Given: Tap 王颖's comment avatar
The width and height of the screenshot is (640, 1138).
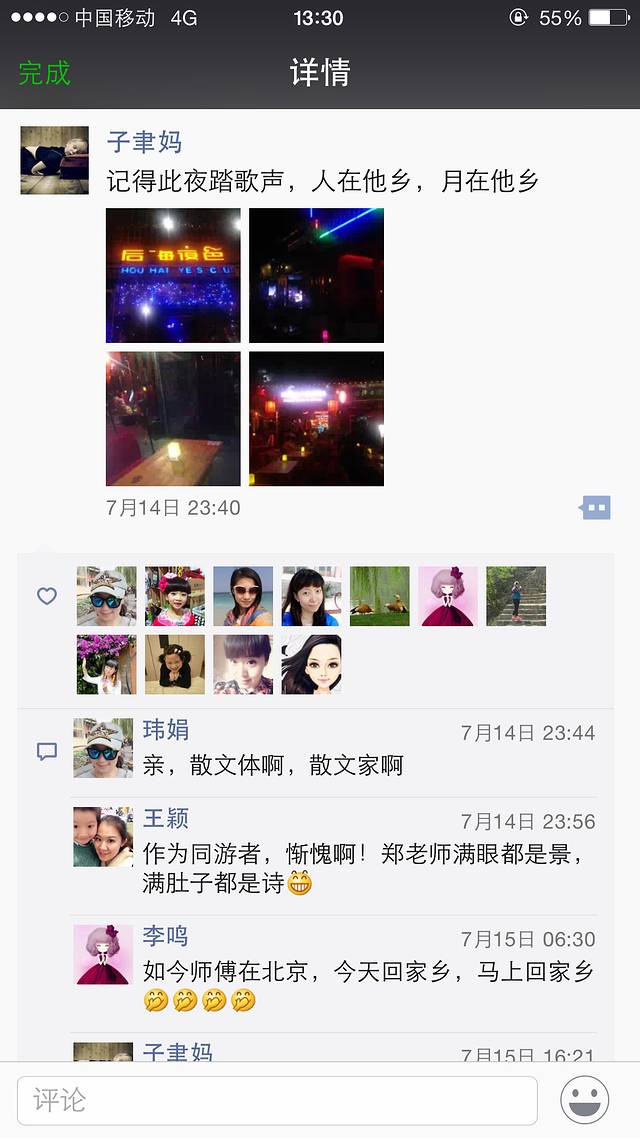Looking at the screenshot, I should pyautogui.click(x=103, y=837).
